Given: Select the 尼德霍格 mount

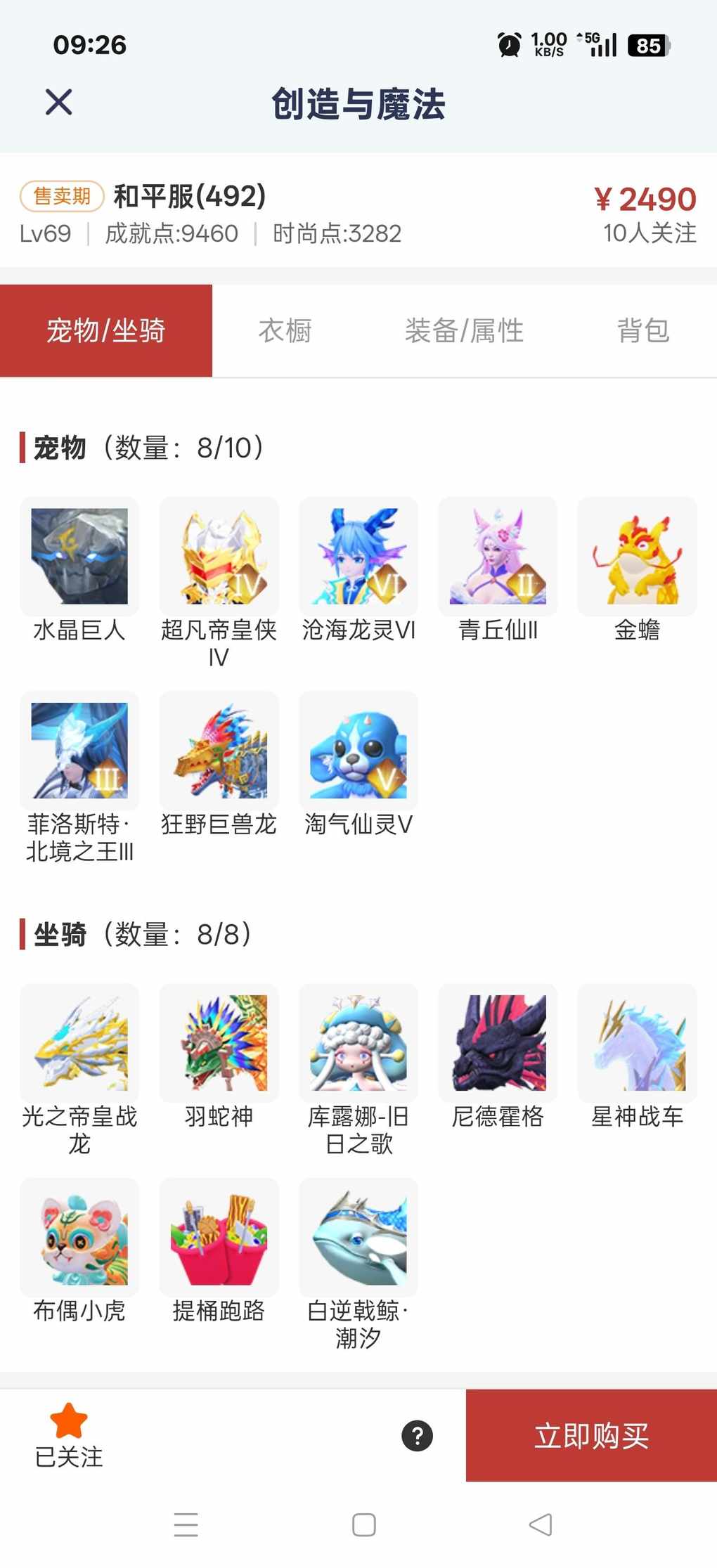Looking at the screenshot, I should tap(498, 1043).
